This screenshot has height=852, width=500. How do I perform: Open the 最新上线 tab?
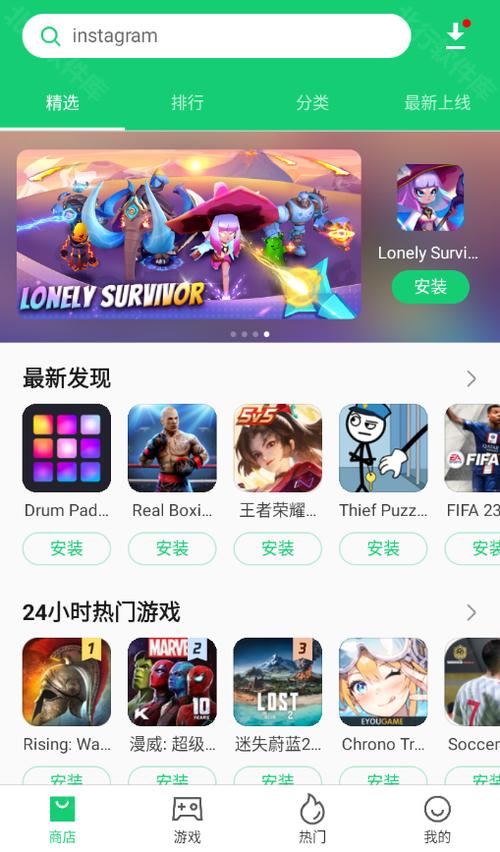(x=437, y=102)
